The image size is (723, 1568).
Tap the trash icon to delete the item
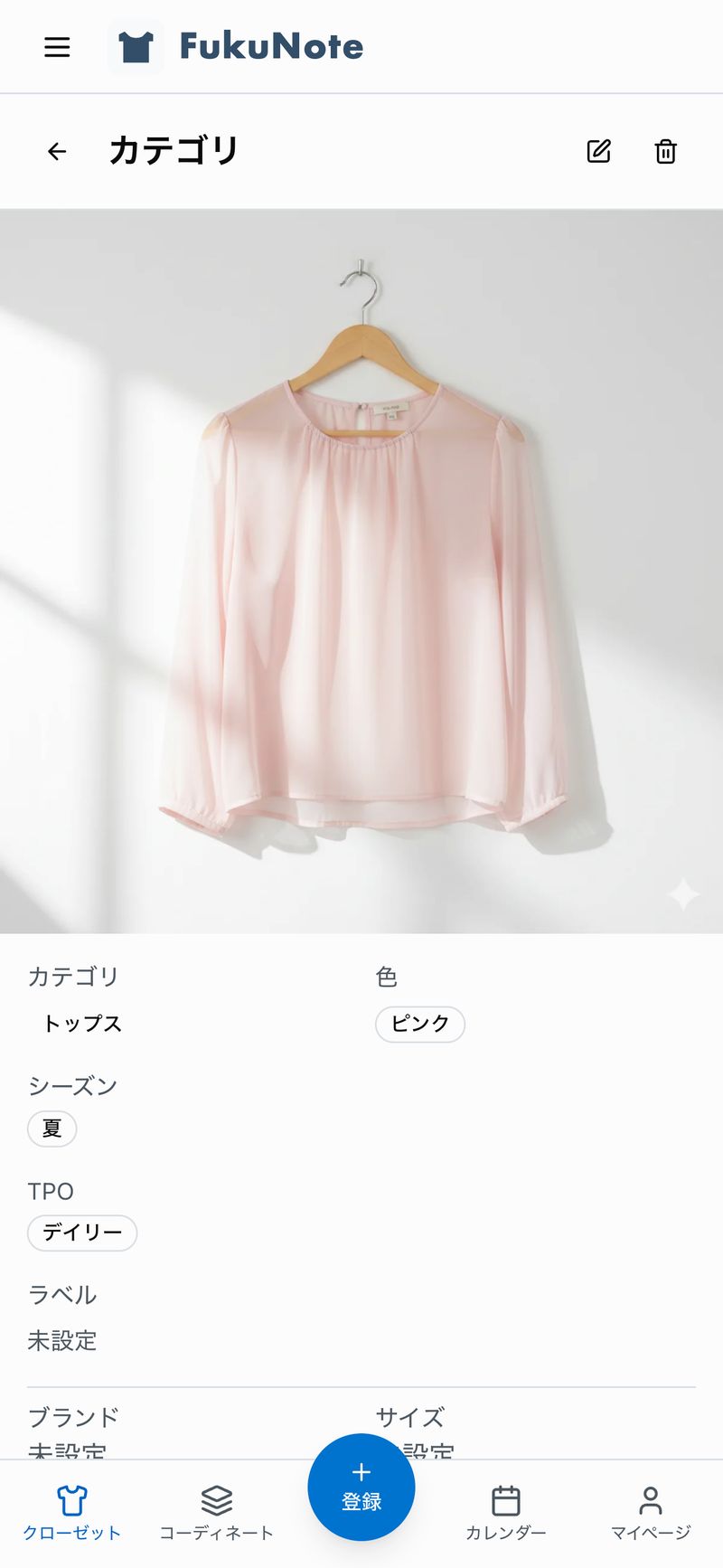click(x=665, y=151)
